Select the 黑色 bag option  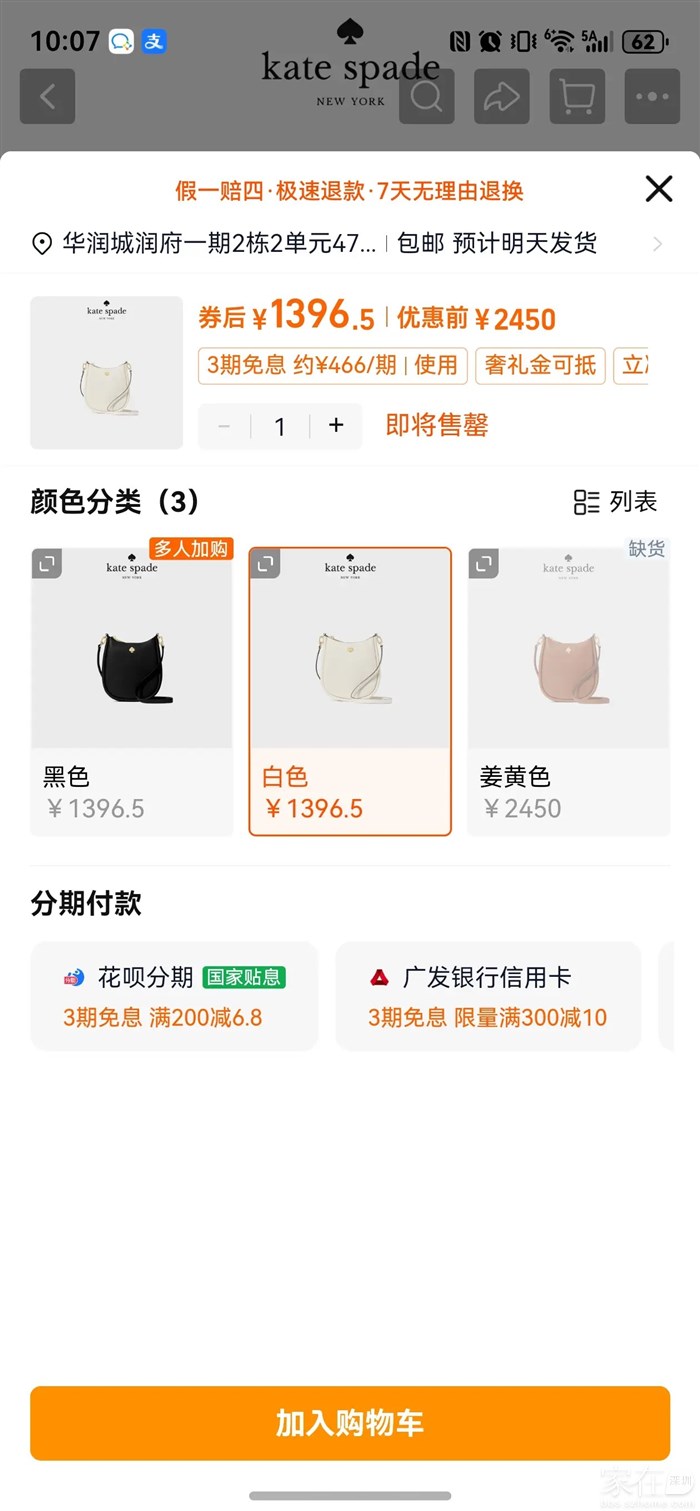pos(131,691)
